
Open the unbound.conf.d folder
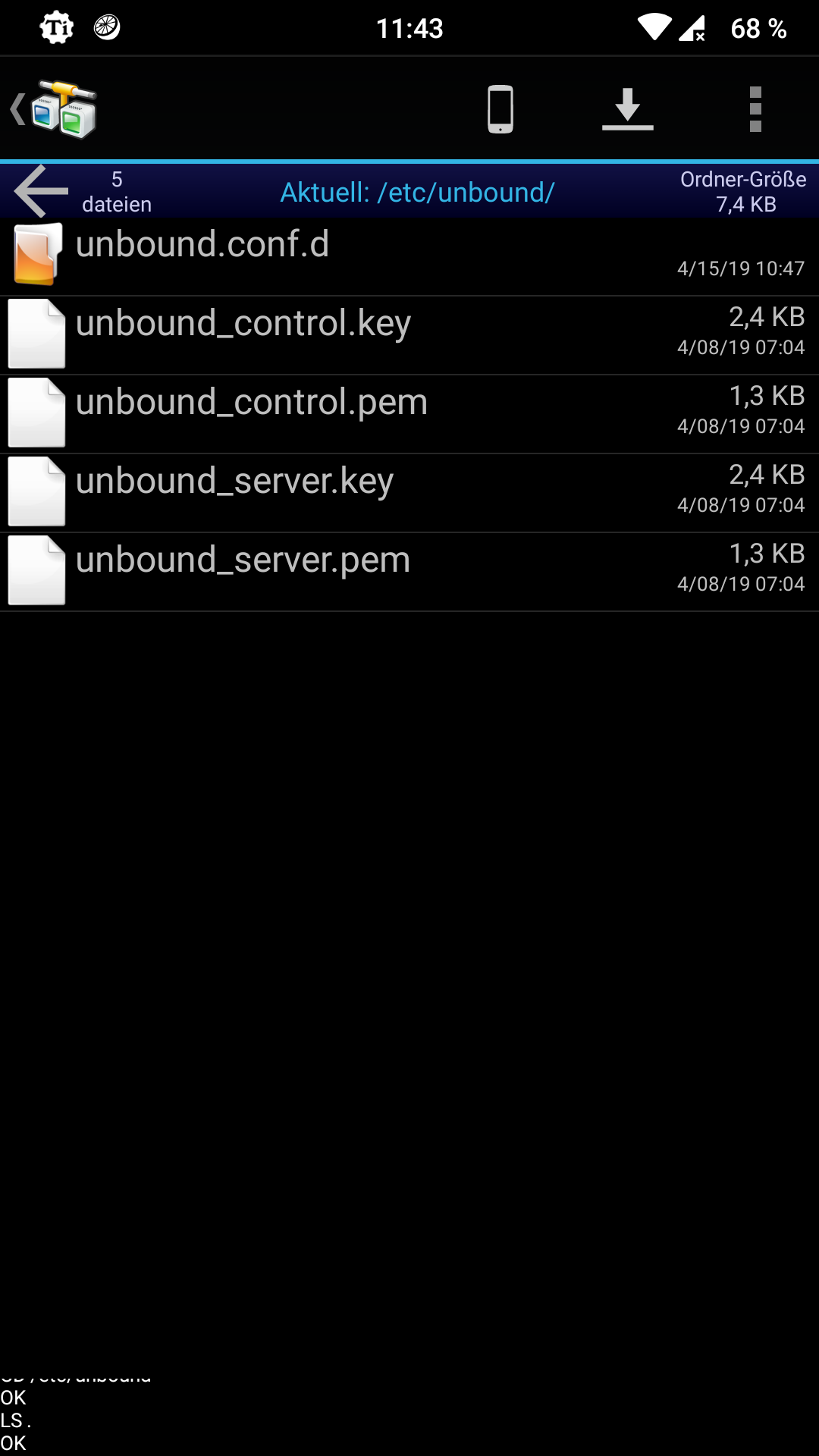click(x=409, y=256)
